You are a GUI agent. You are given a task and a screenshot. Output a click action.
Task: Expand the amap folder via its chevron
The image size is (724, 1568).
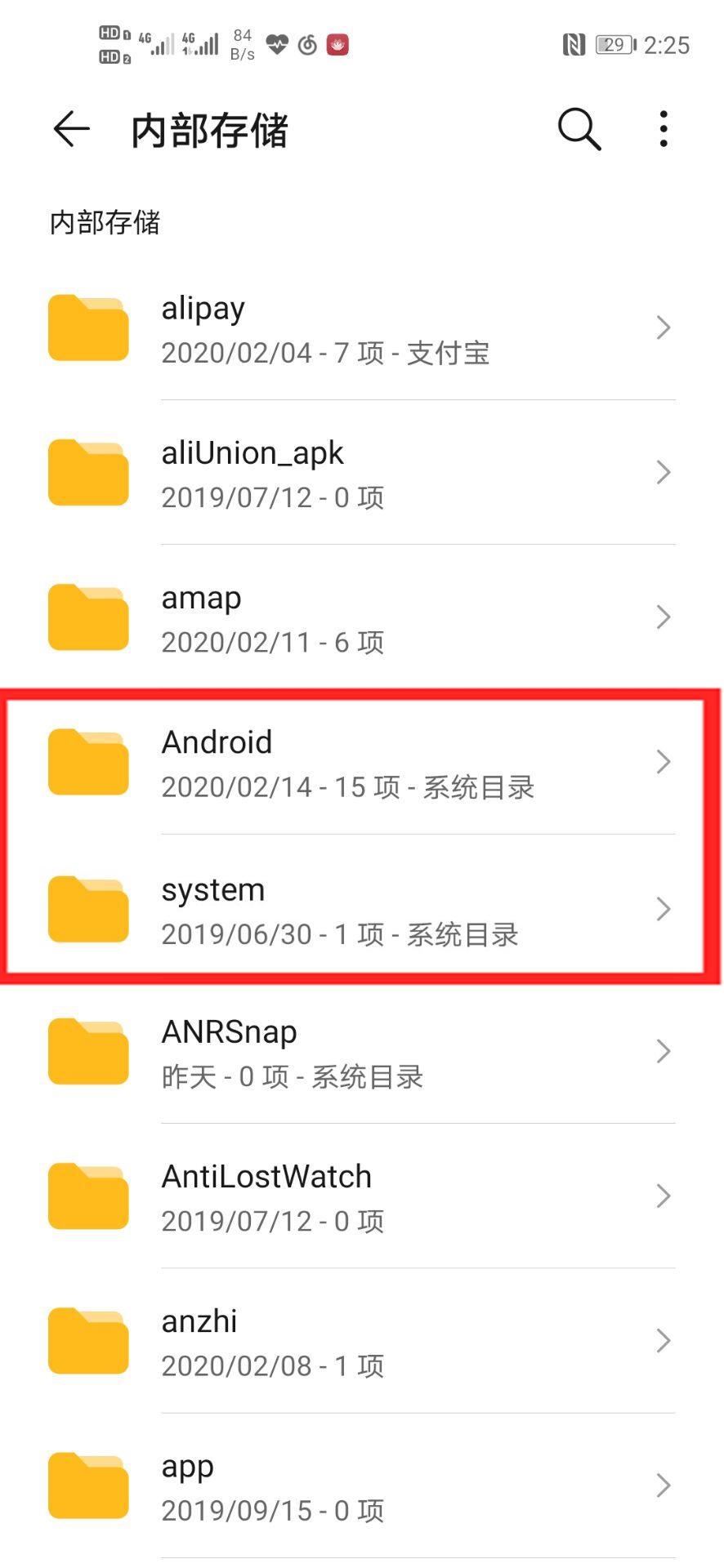(664, 617)
